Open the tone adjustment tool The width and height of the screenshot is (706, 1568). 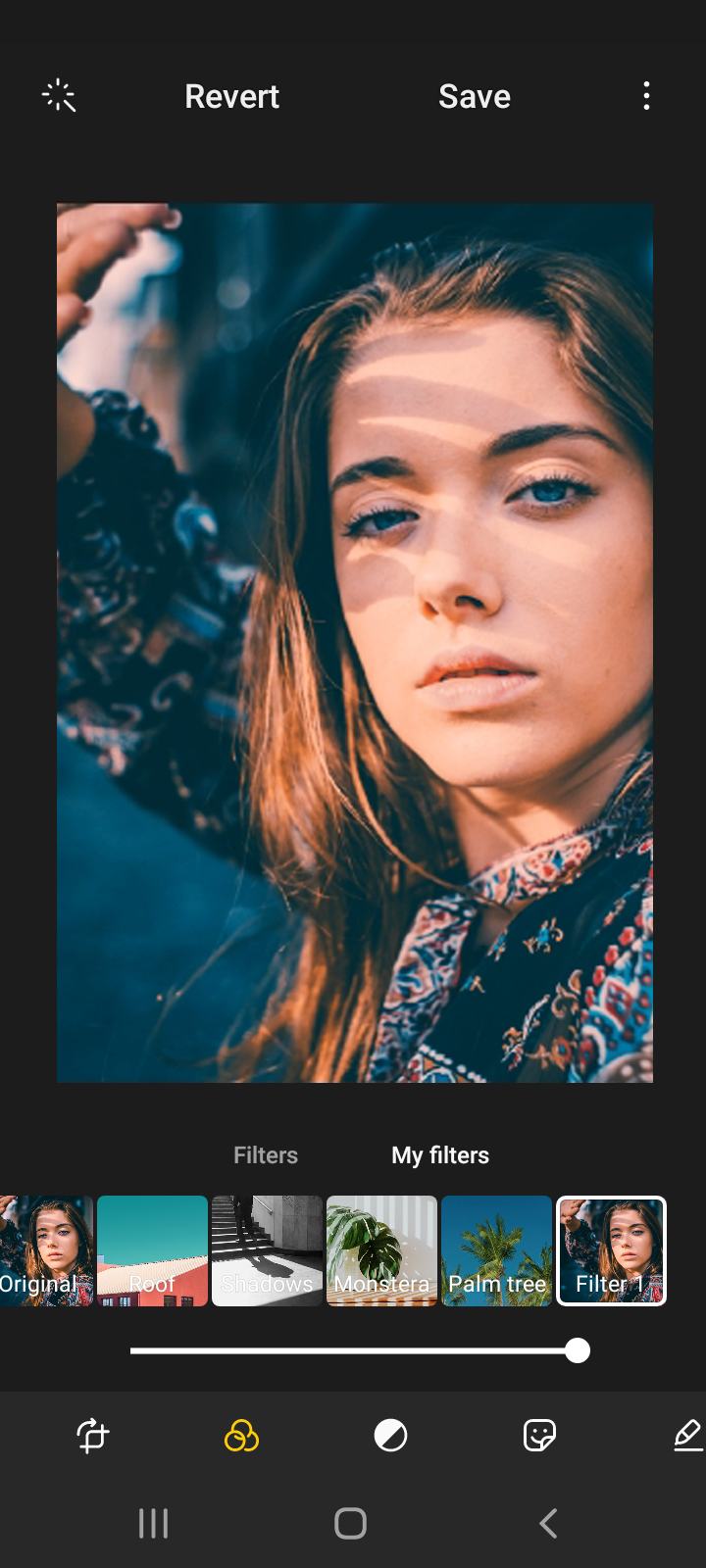click(x=390, y=1436)
